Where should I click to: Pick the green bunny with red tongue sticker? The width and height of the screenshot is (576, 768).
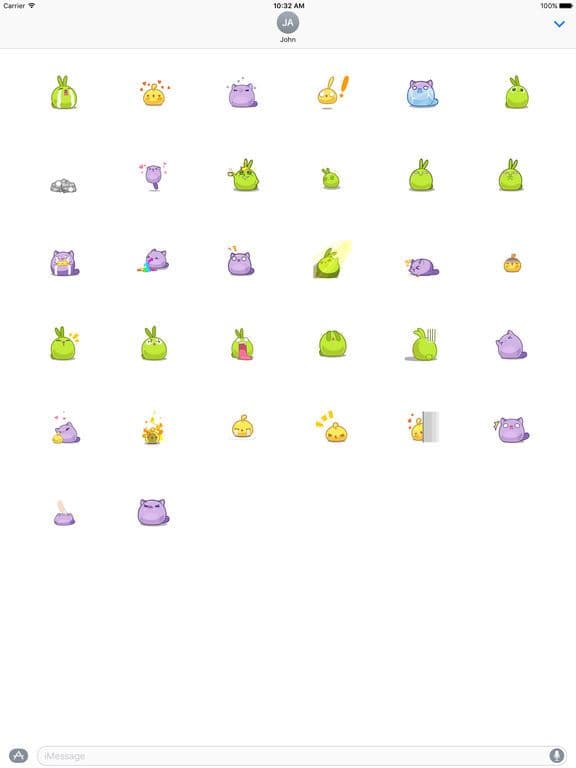coord(242,344)
